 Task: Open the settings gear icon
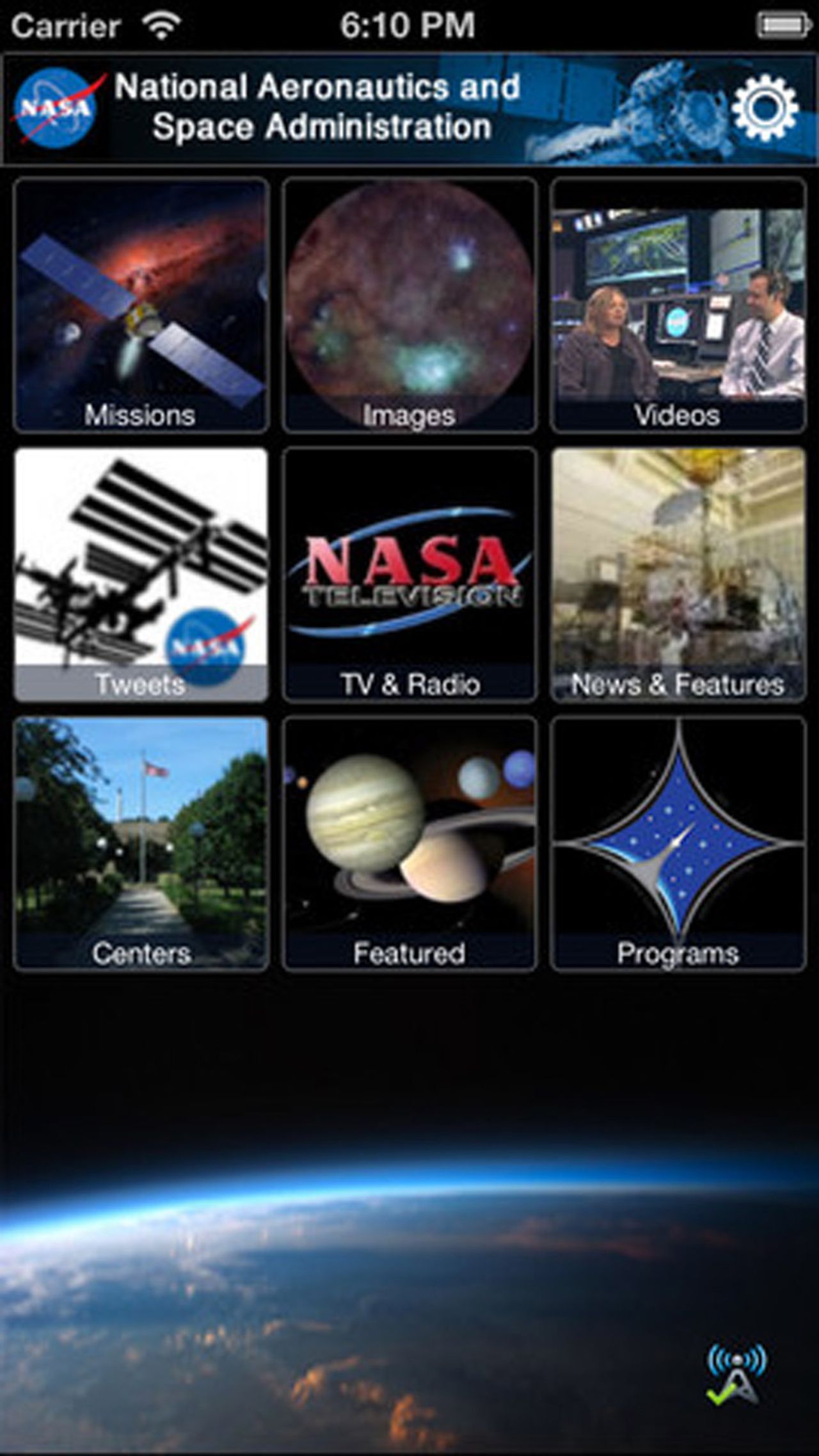click(x=765, y=108)
